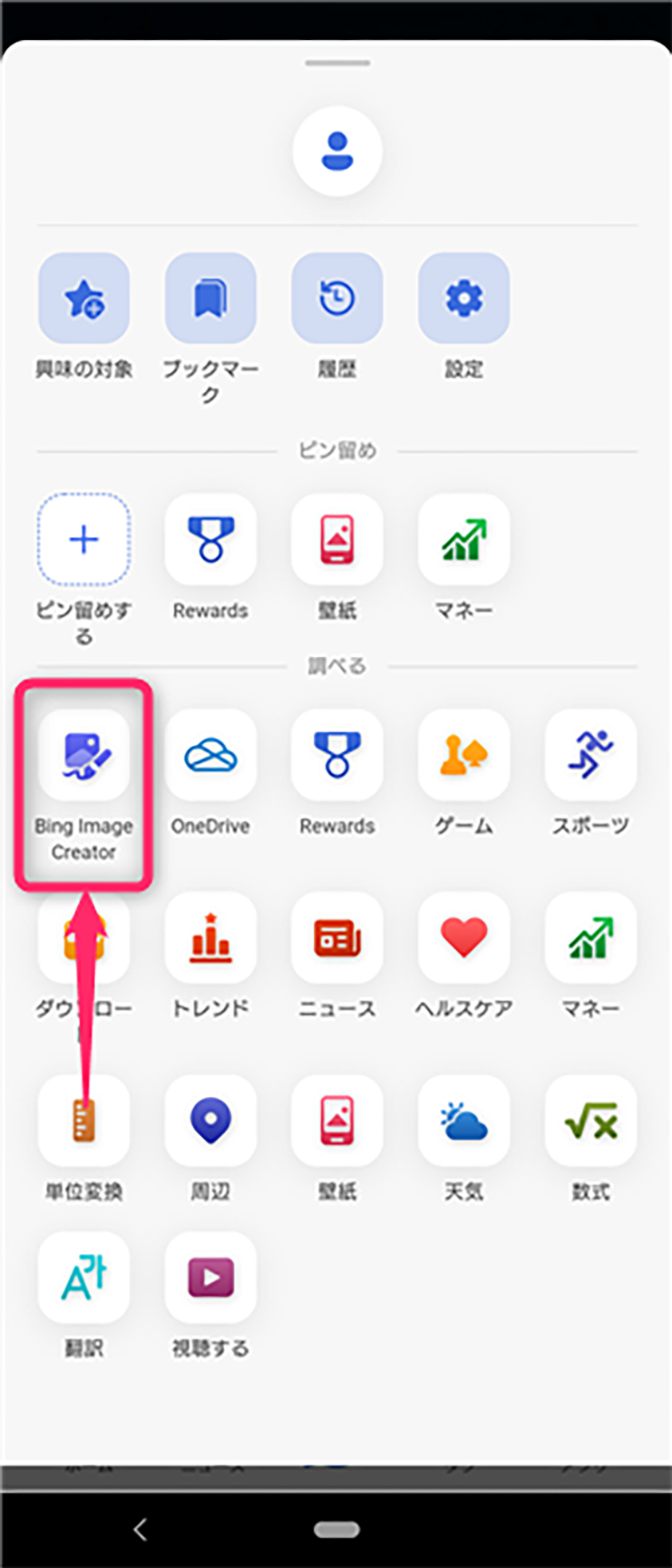The image size is (672, 1568).
Task: Open 数式 (math solver)
Action: point(591,1120)
